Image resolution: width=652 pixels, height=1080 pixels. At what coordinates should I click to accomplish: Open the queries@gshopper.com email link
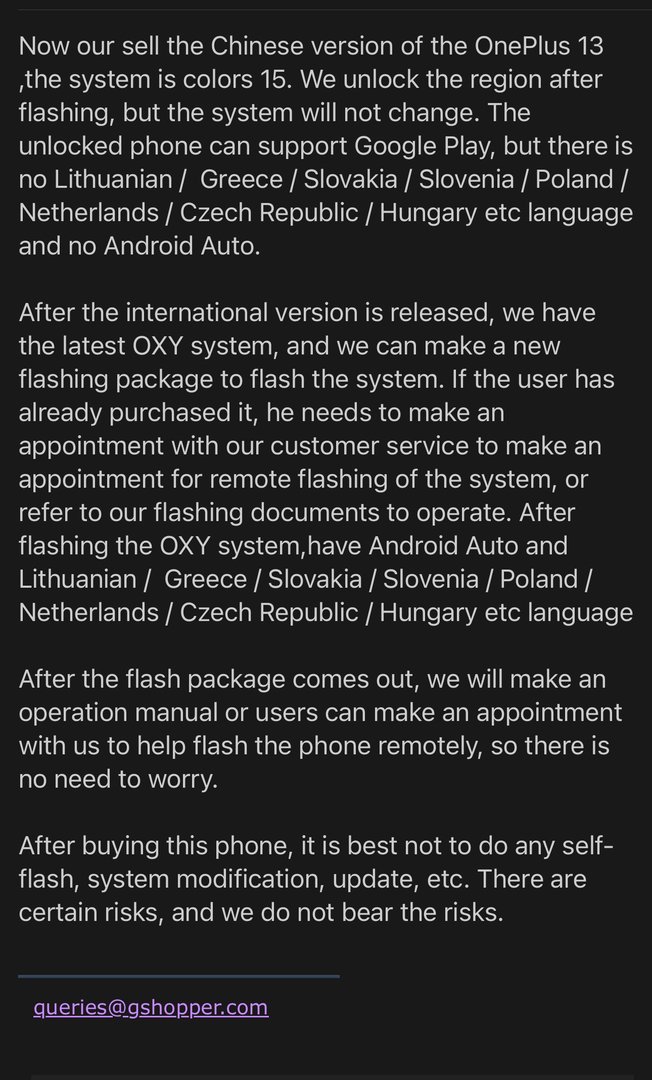coord(150,1007)
